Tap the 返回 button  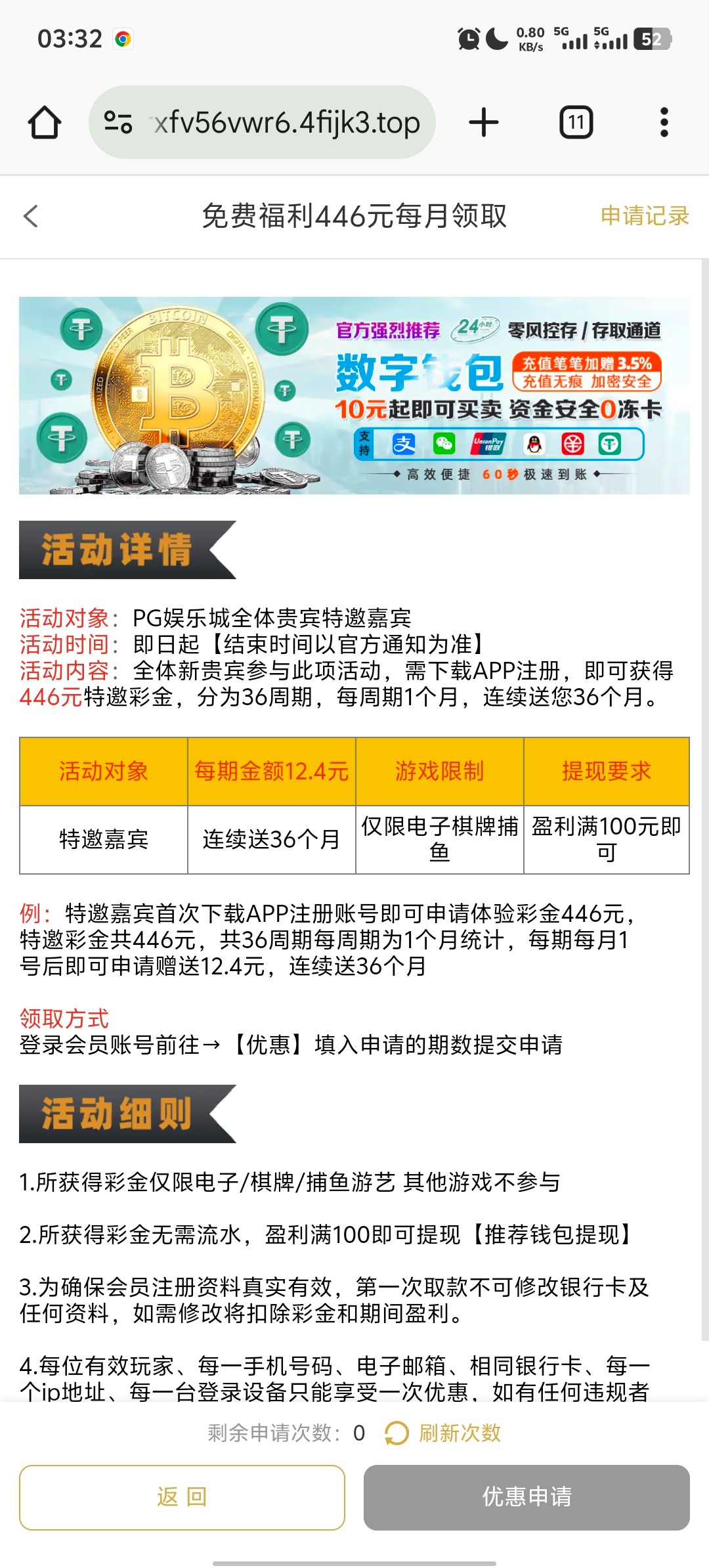(x=182, y=1497)
